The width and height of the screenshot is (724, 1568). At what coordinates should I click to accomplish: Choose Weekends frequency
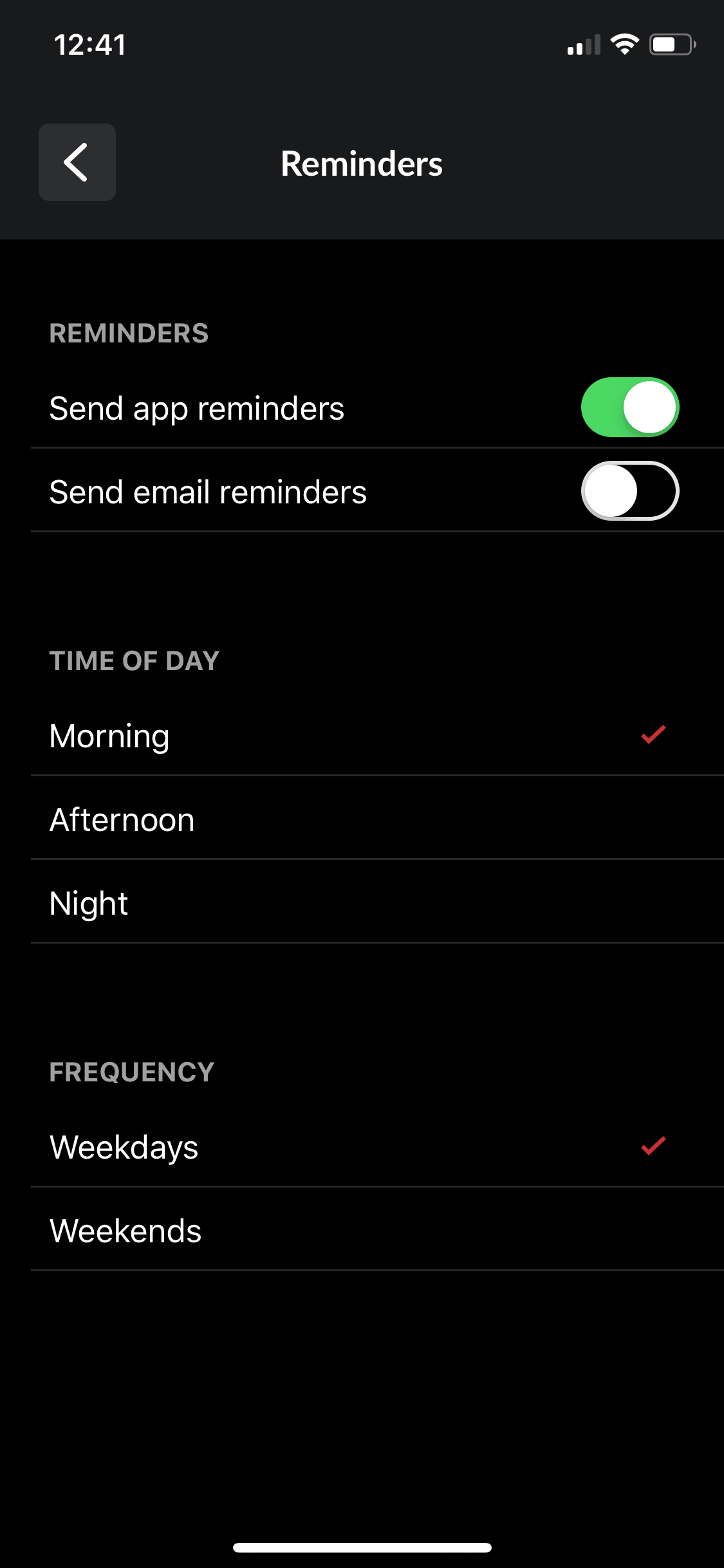coord(377,1229)
